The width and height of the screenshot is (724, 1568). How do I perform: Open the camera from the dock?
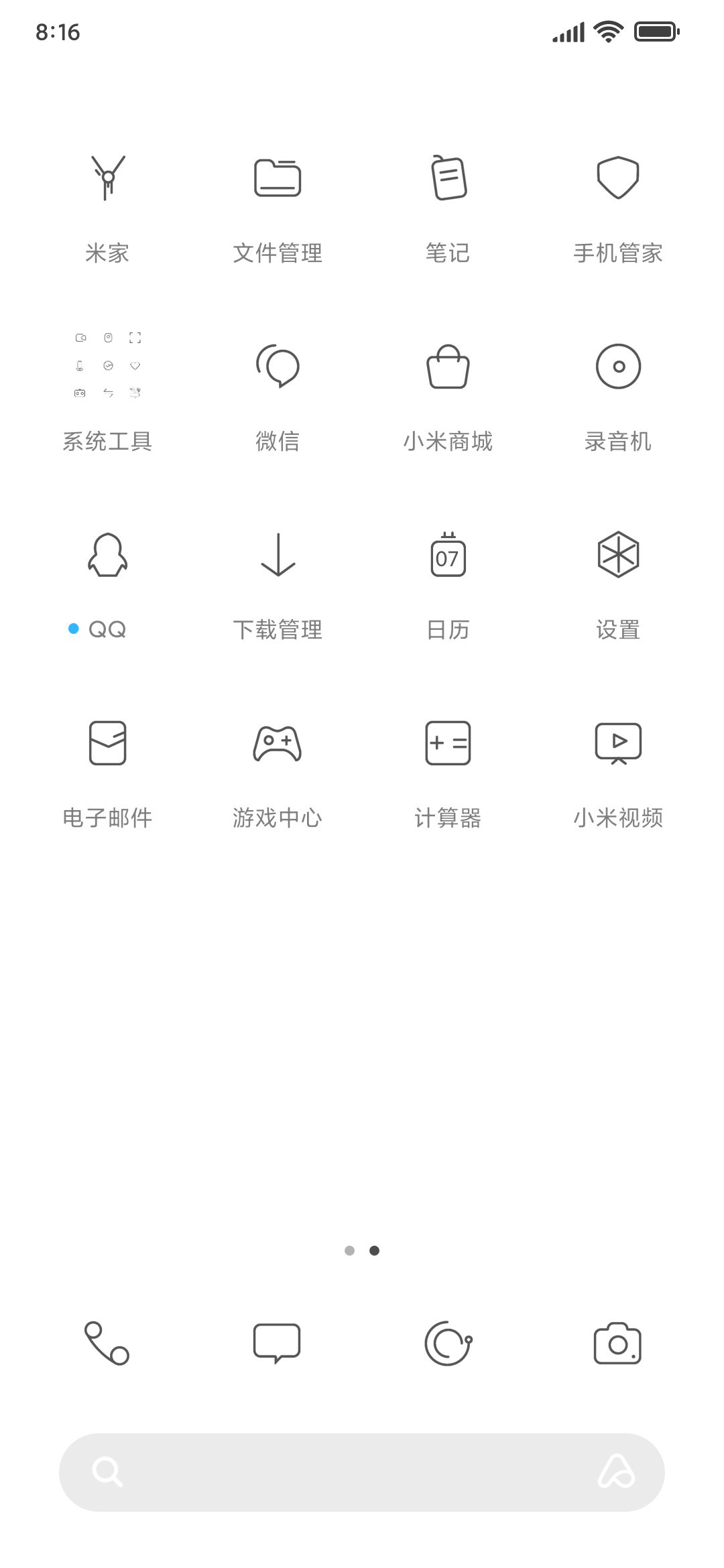pos(618,1343)
